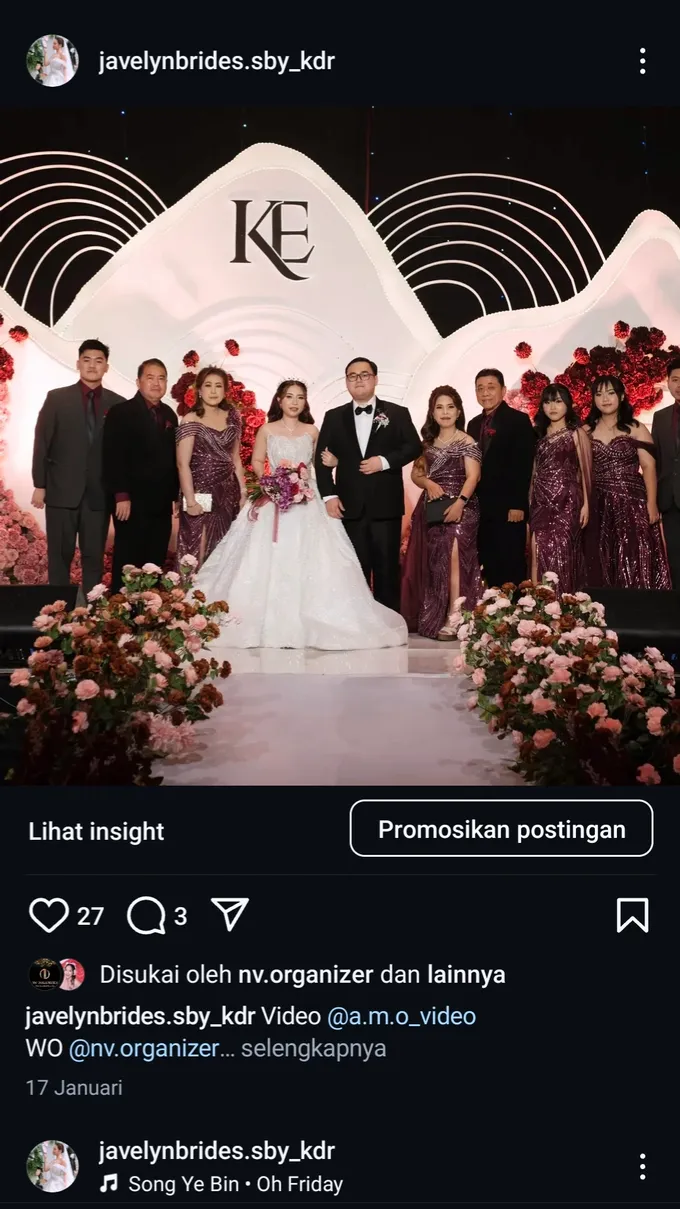Image resolution: width=680 pixels, height=1209 pixels.
Task: Open Lihat insight
Action: coord(96,831)
